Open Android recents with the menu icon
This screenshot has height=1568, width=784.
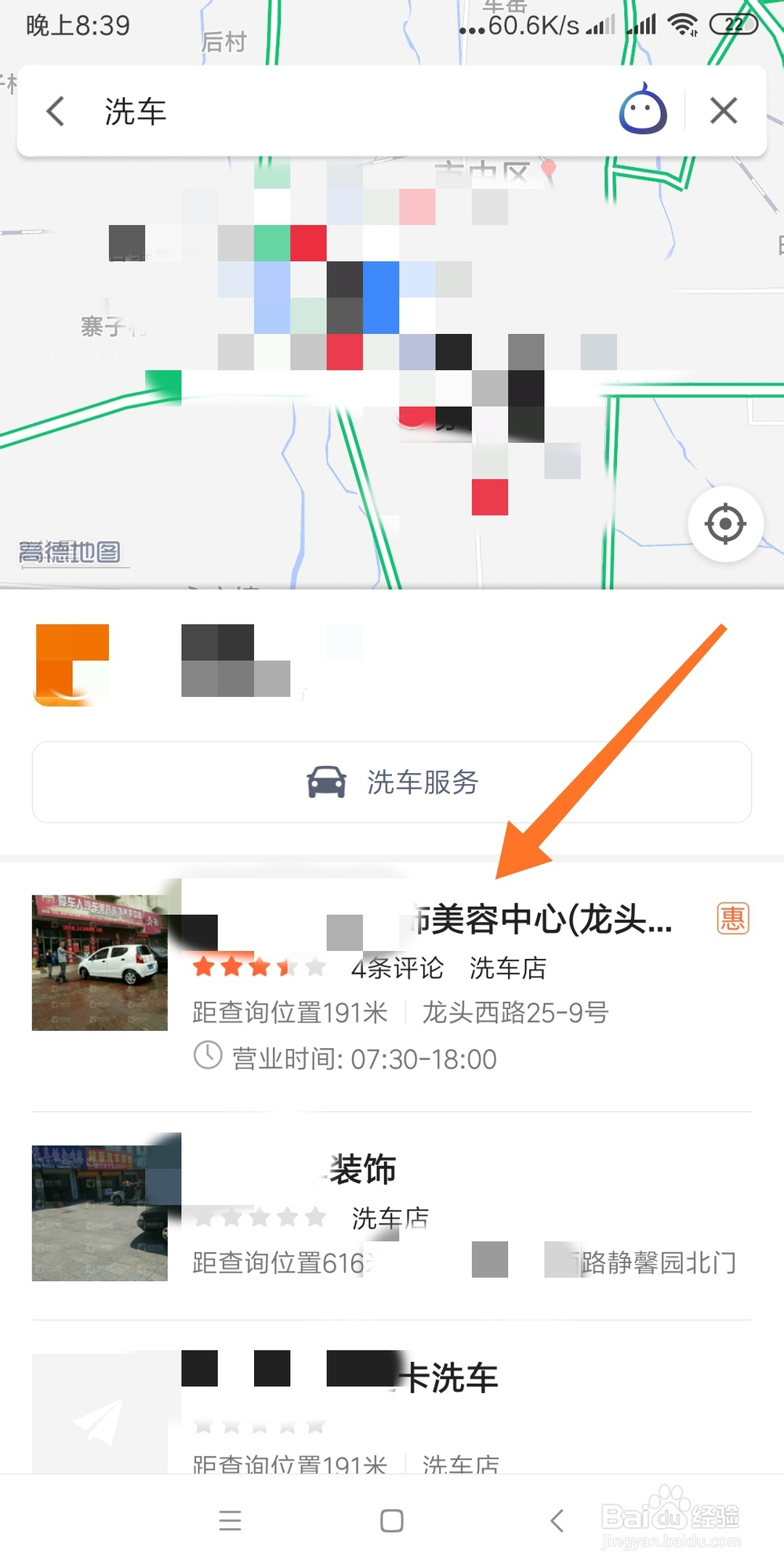click(230, 1521)
